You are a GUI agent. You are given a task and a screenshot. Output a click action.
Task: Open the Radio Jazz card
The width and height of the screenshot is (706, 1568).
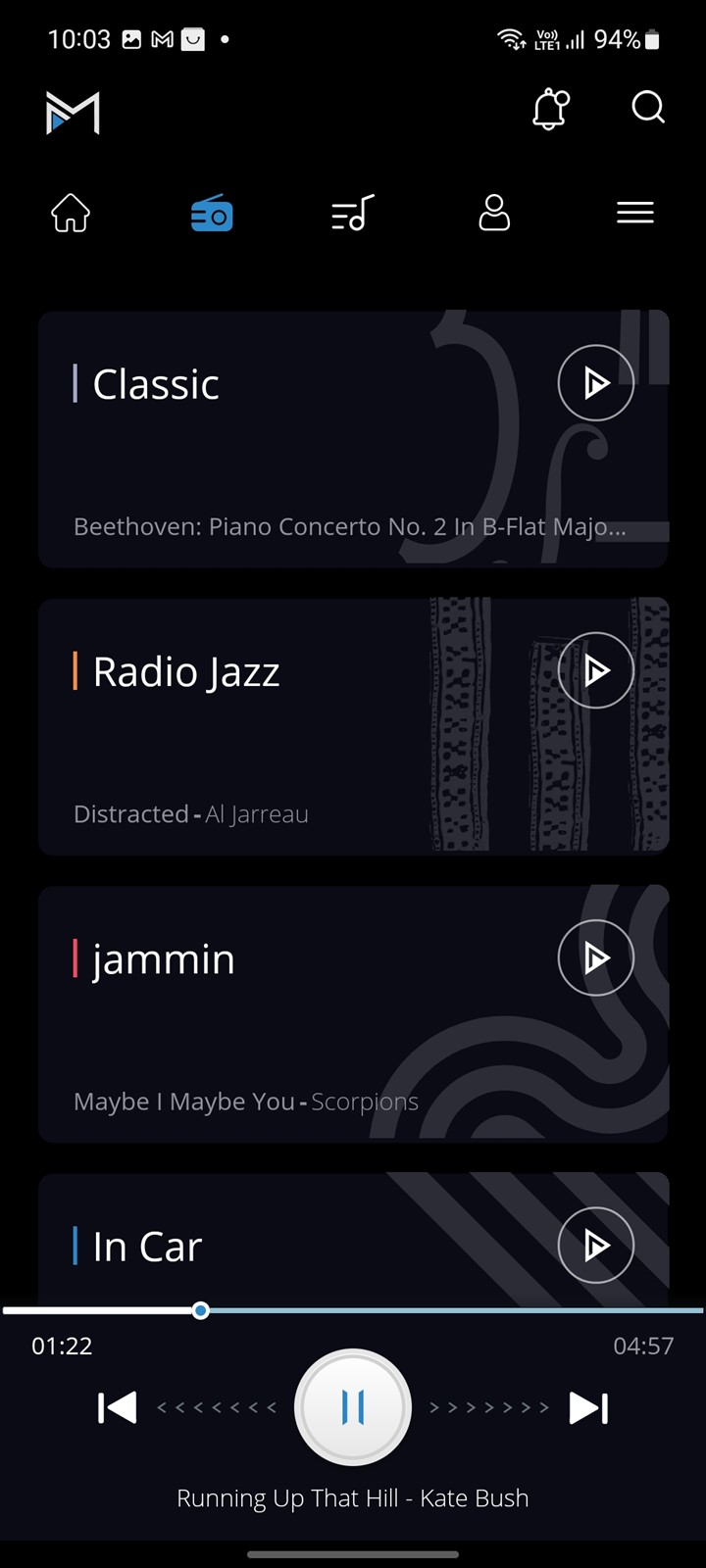pos(354,726)
